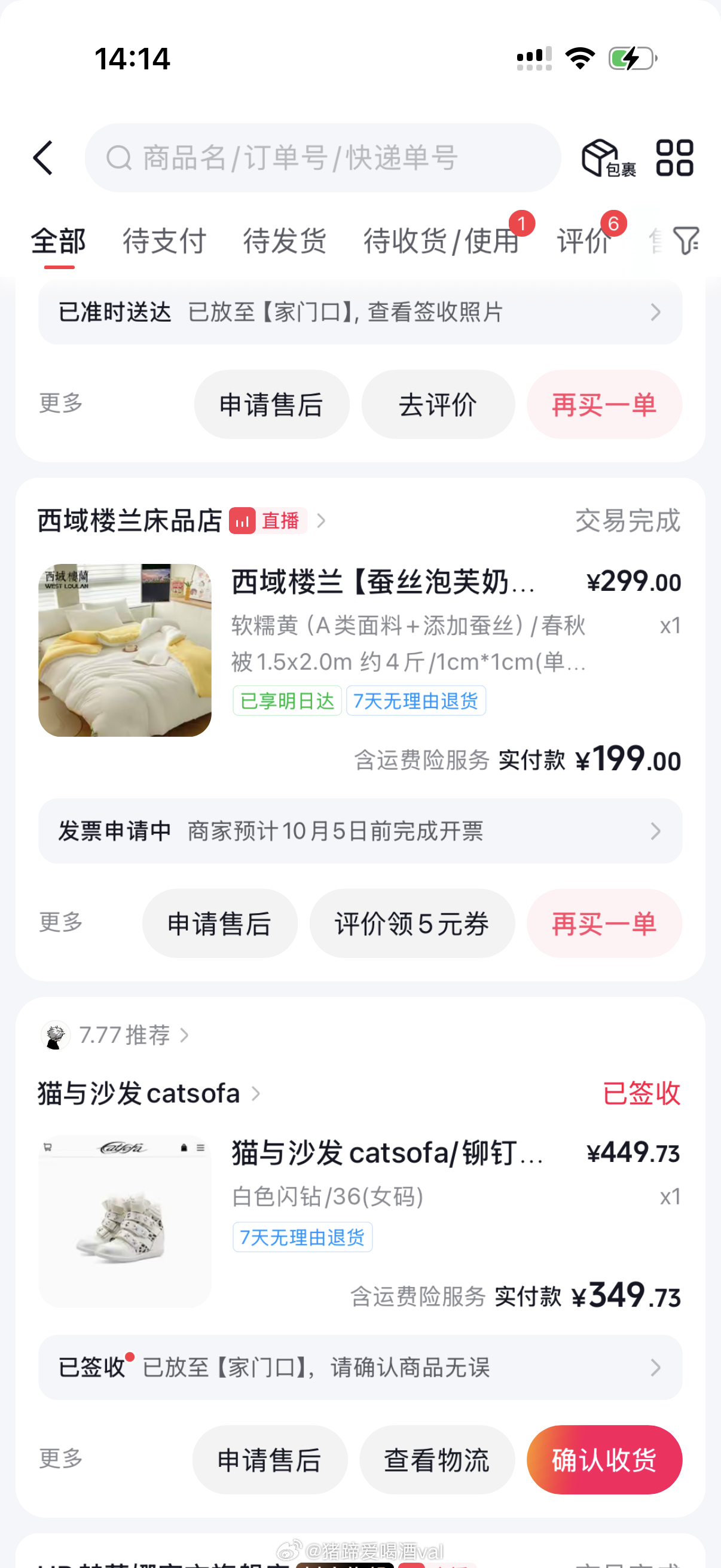This screenshot has width=721, height=1568.
Task: Go back using the top-left arrow
Action: 43,158
